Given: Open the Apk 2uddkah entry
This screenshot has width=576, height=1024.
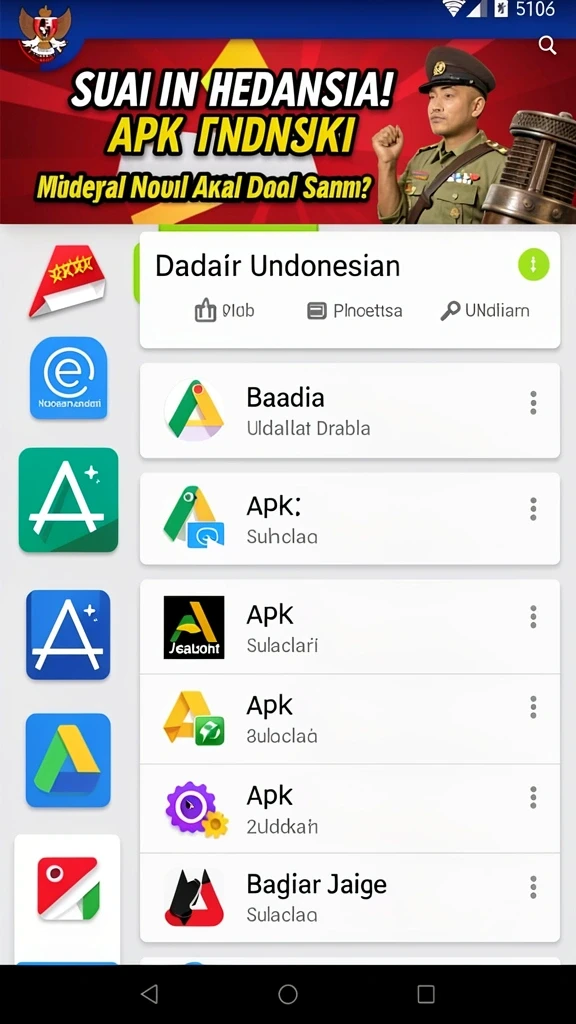Looking at the screenshot, I should coord(350,808).
